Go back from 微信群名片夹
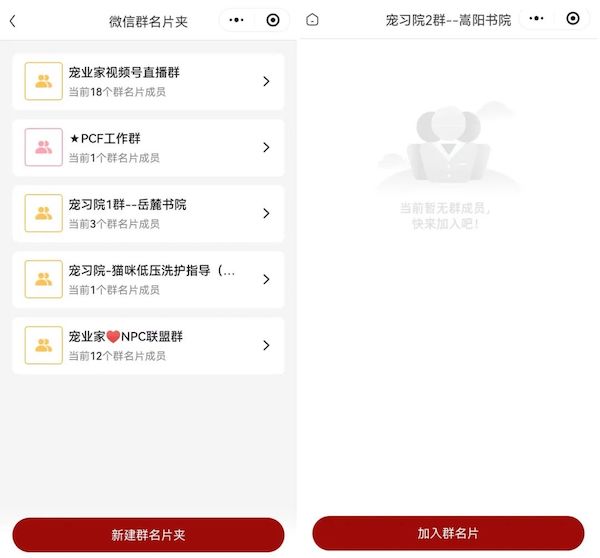 (x=12, y=21)
